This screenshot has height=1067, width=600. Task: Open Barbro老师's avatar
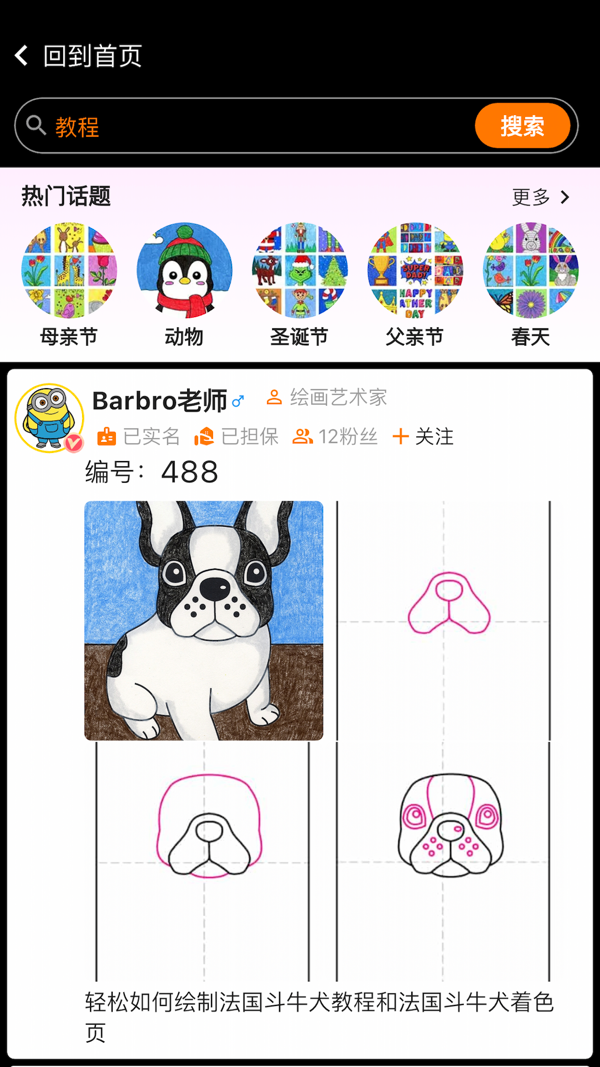click(x=49, y=418)
